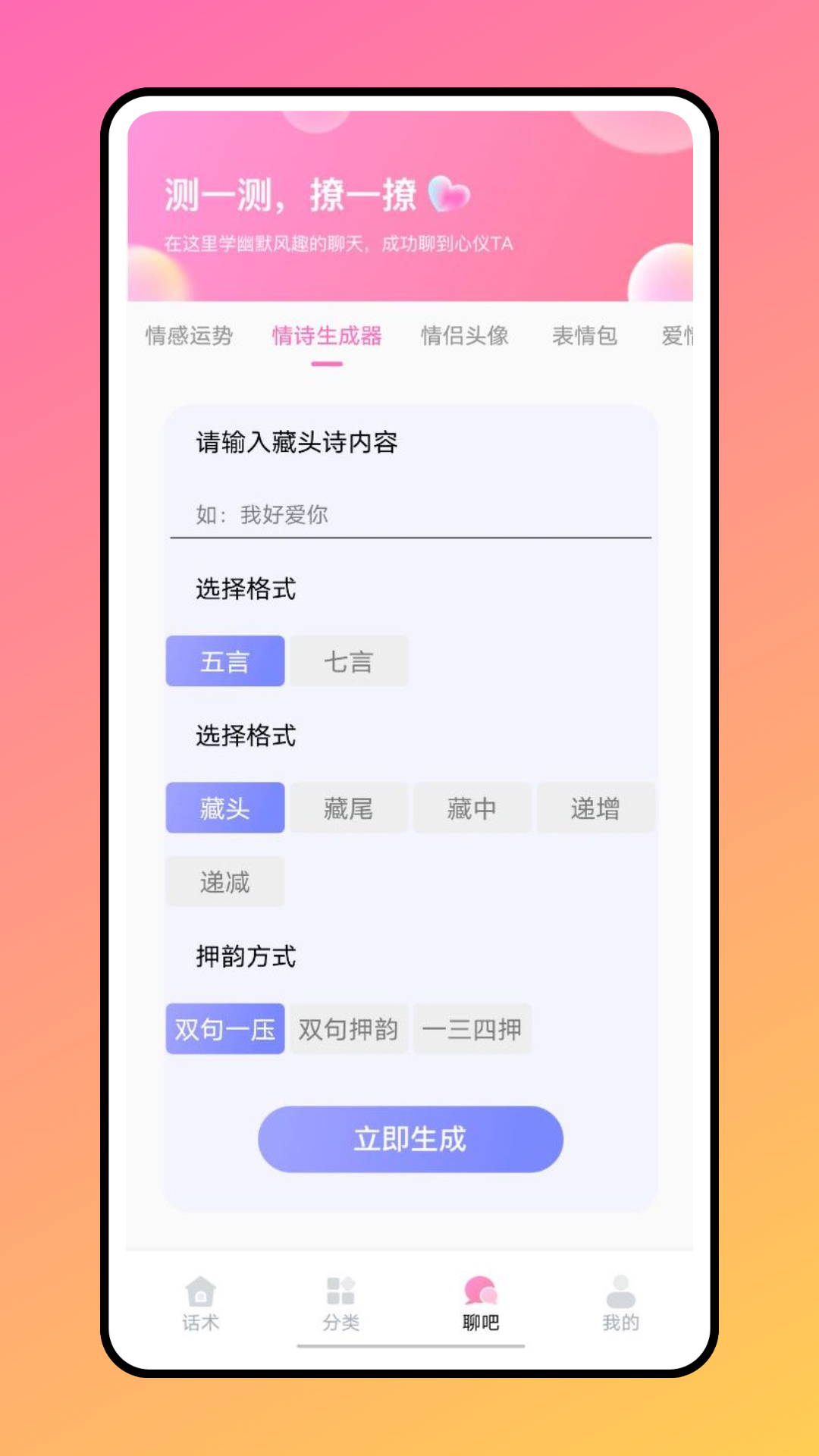Choose 双句押韵 rhyme mode
The image size is (819, 1456).
[349, 1028]
